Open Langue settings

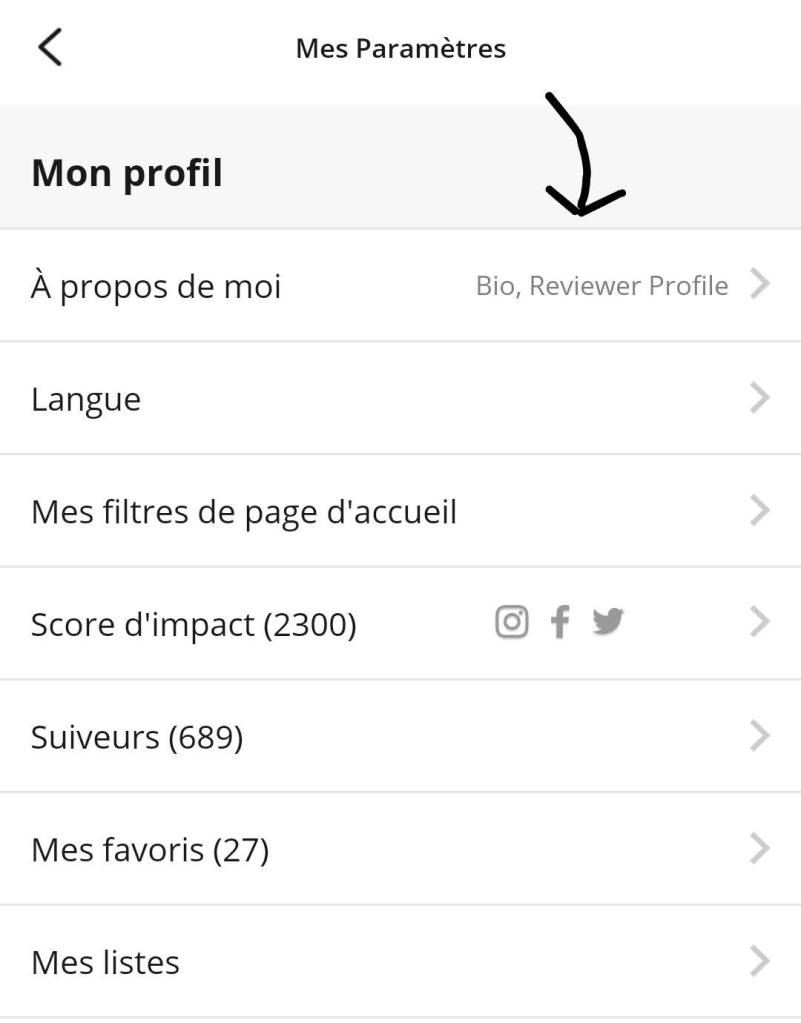coord(400,399)
